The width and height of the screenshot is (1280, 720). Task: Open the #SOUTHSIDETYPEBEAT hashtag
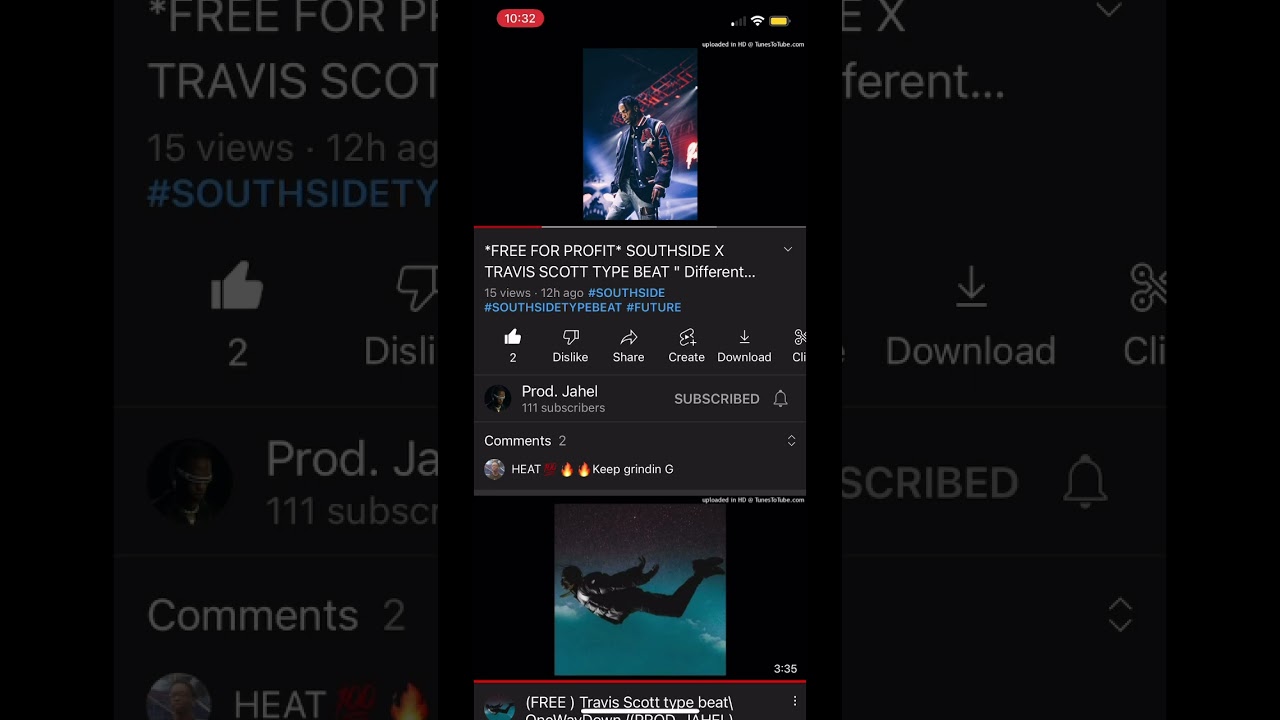(x=553, y=308)
